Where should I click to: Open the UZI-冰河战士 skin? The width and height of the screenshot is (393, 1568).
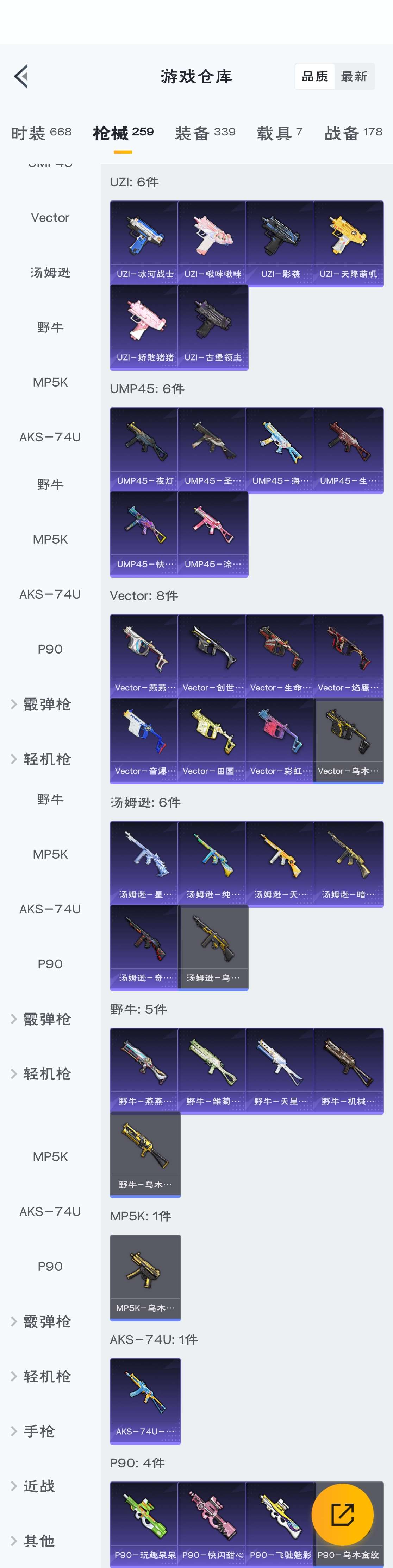pyautogui.click(x=144, y=242)
